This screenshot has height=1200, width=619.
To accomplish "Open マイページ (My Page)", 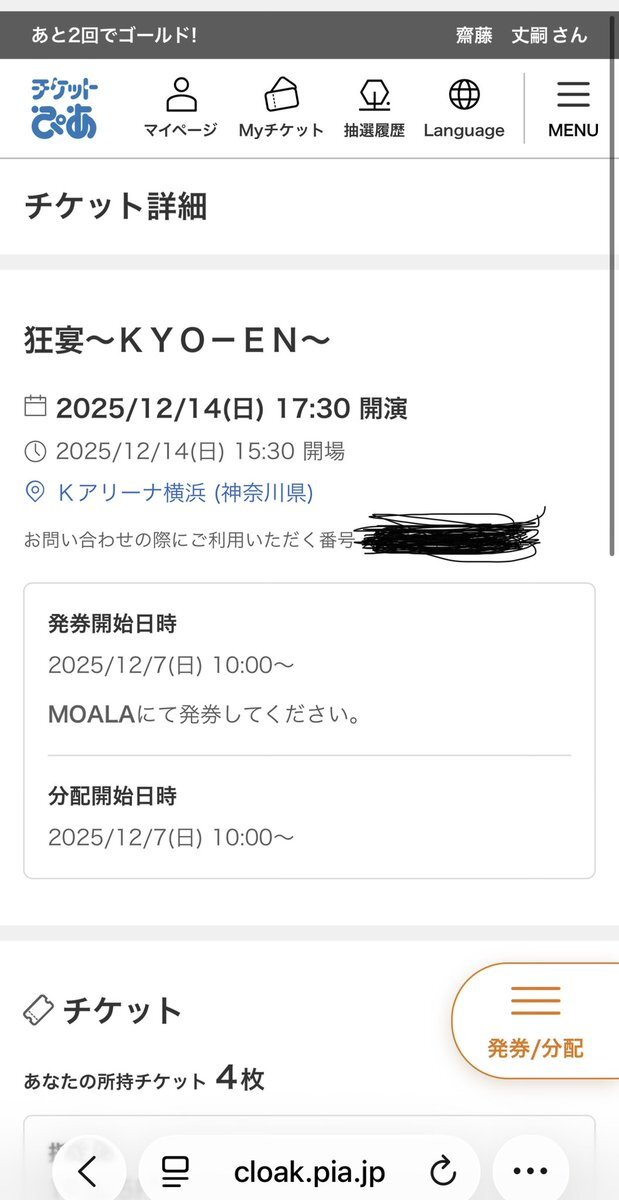I will click(180, 108).
